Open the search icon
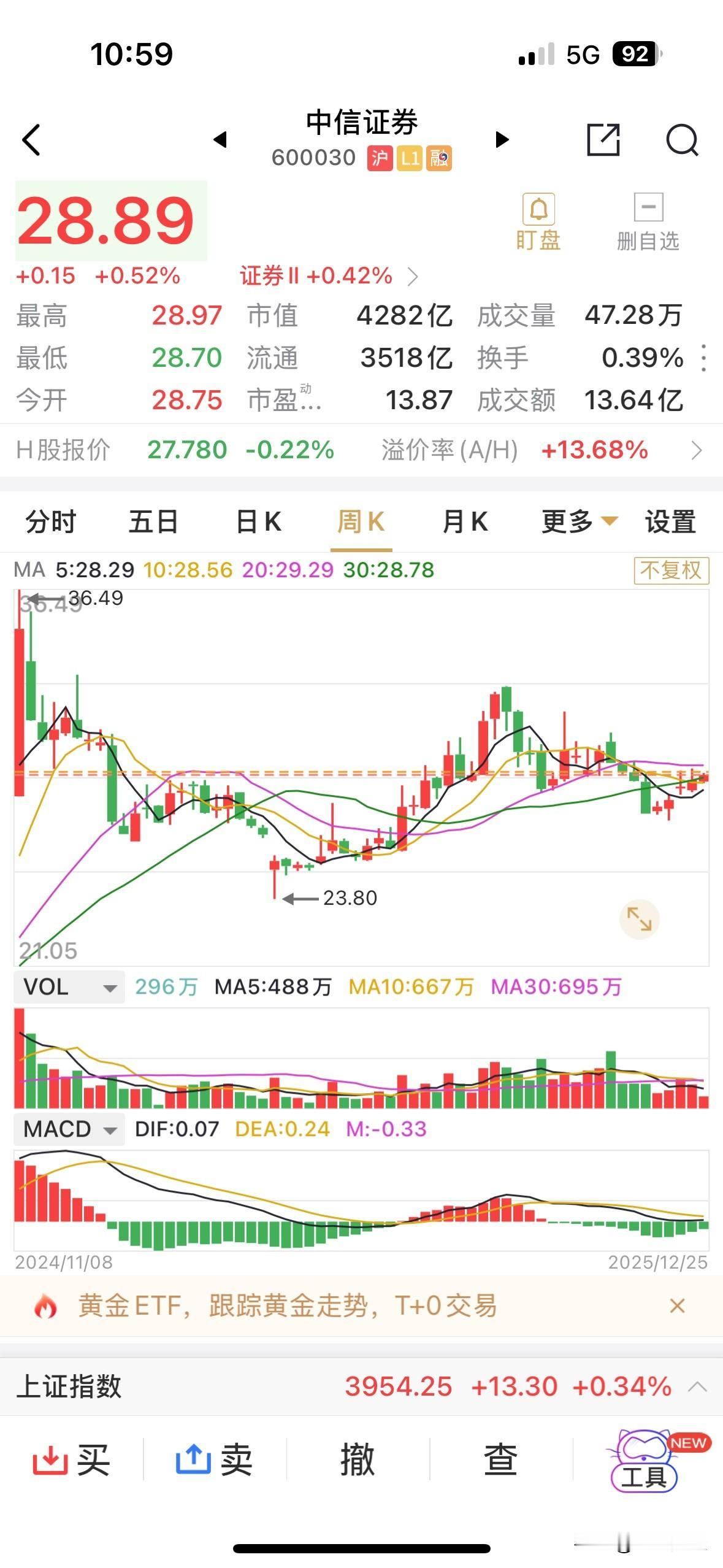The height and width of the screenshot is (1568, 723). (x=683, y=140)
